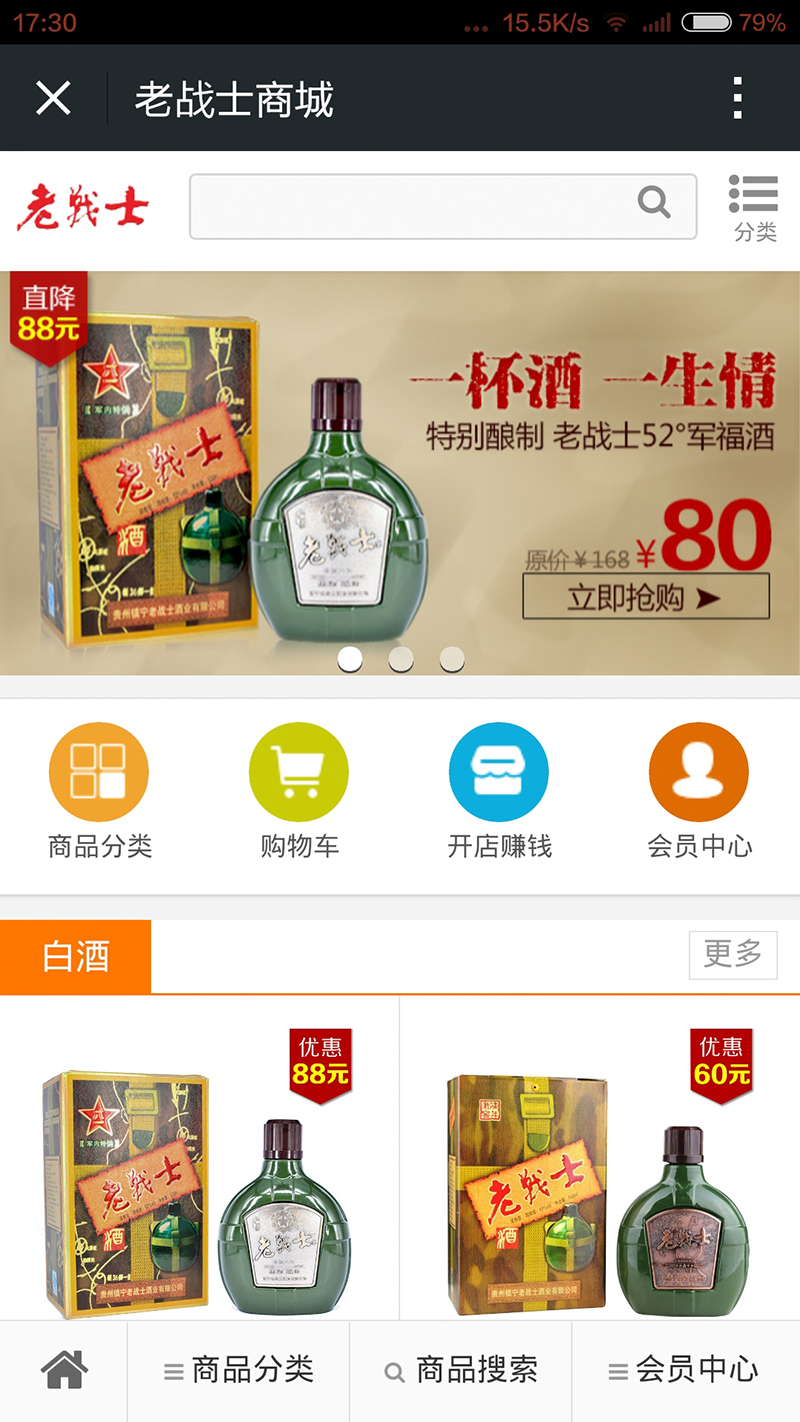Activate the first carousel indicator dot
The height and width of the screenshot is (1422, 800).
pyautogui.click(x=350, y=659)
